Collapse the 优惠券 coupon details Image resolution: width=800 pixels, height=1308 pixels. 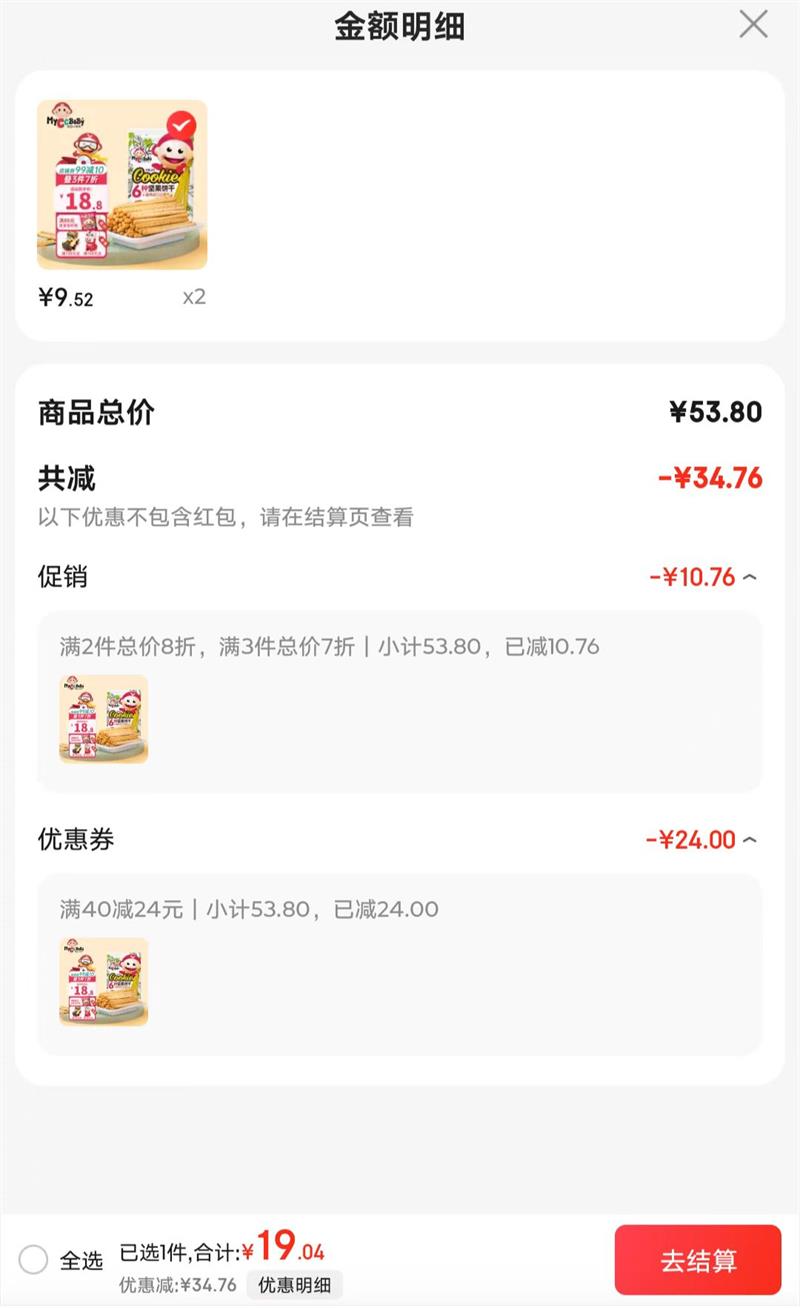tap(750, 840)
